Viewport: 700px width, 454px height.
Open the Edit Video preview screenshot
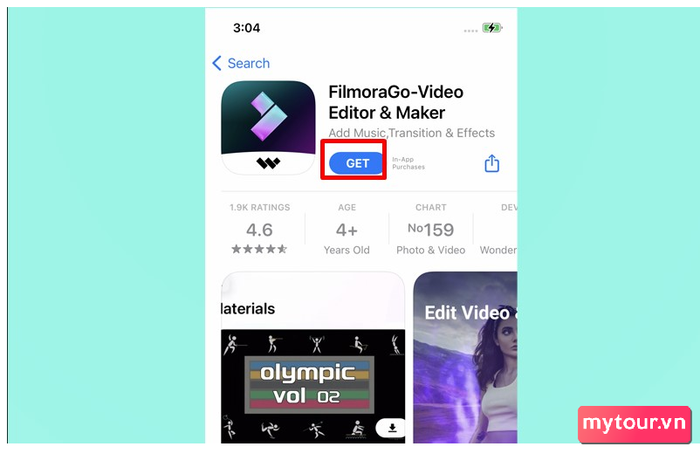pos(466,360)
